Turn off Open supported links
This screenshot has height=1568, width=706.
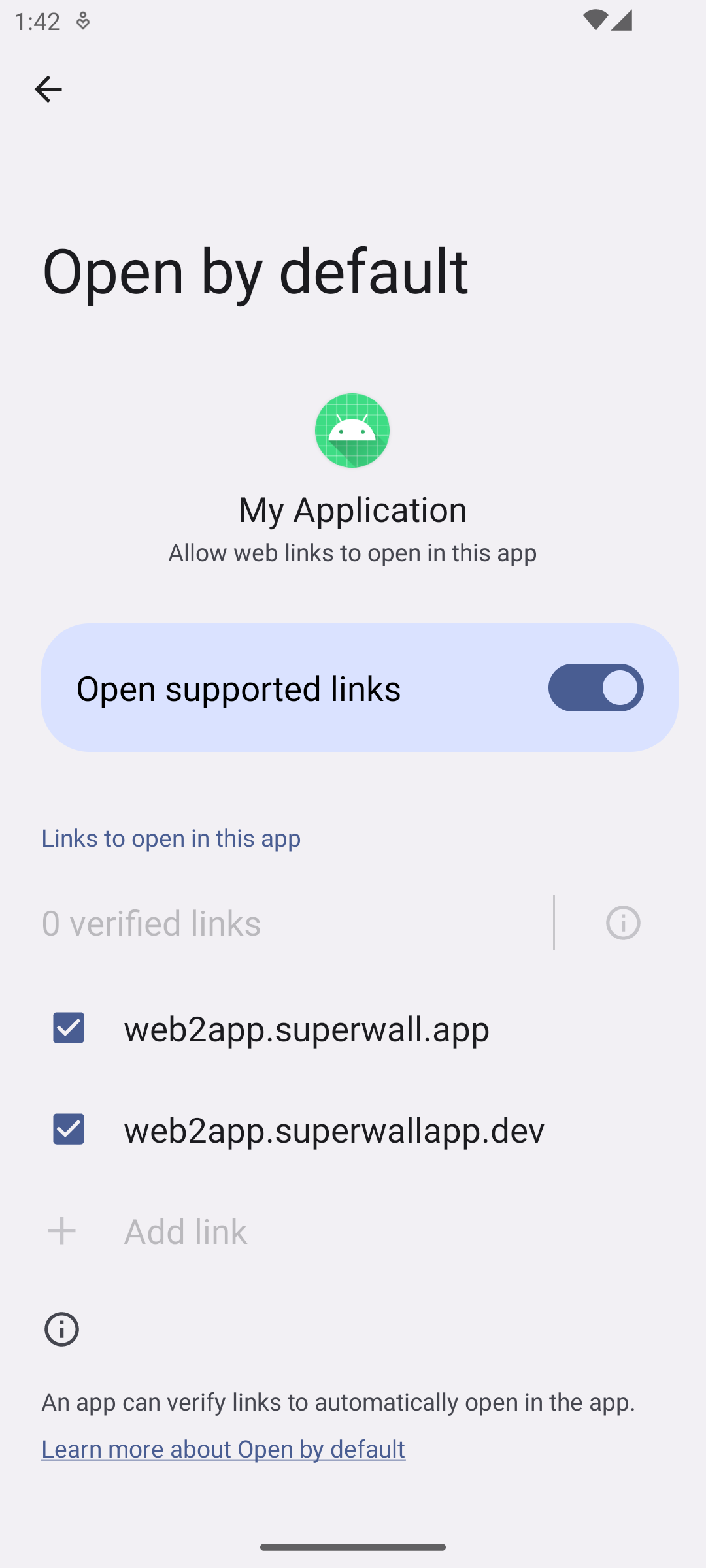596,687
